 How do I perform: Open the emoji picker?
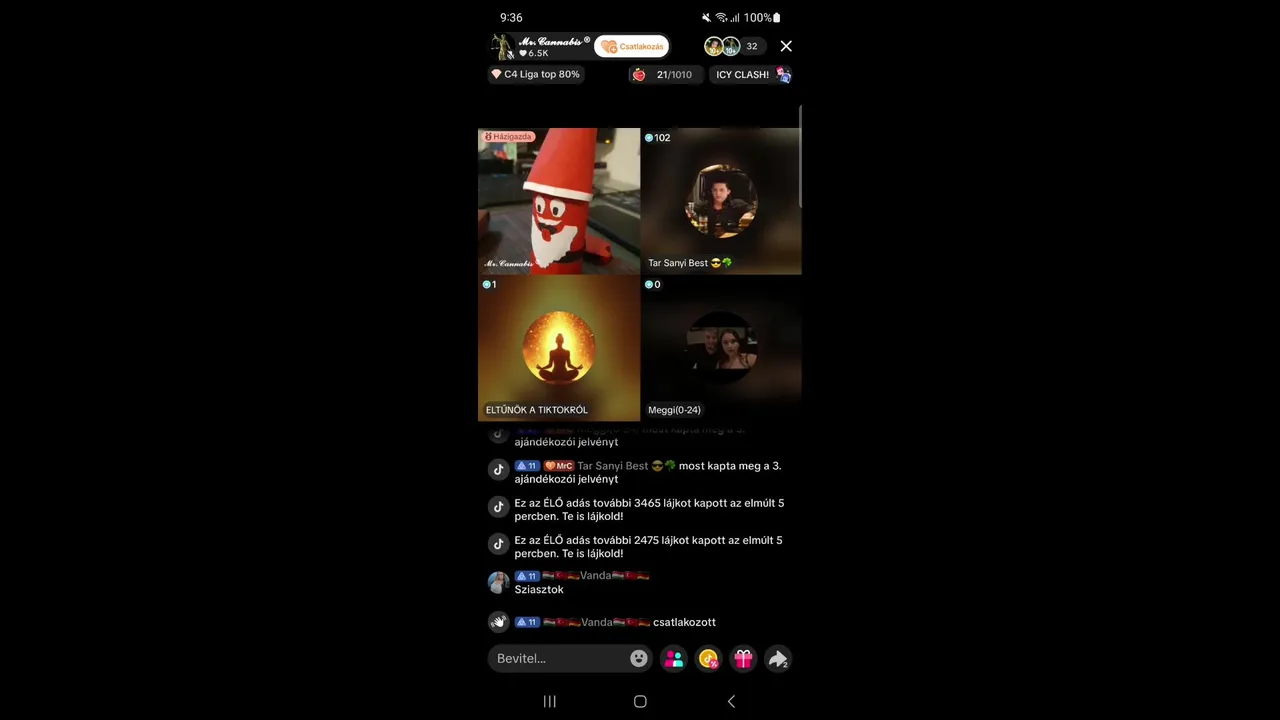(639, 658)
